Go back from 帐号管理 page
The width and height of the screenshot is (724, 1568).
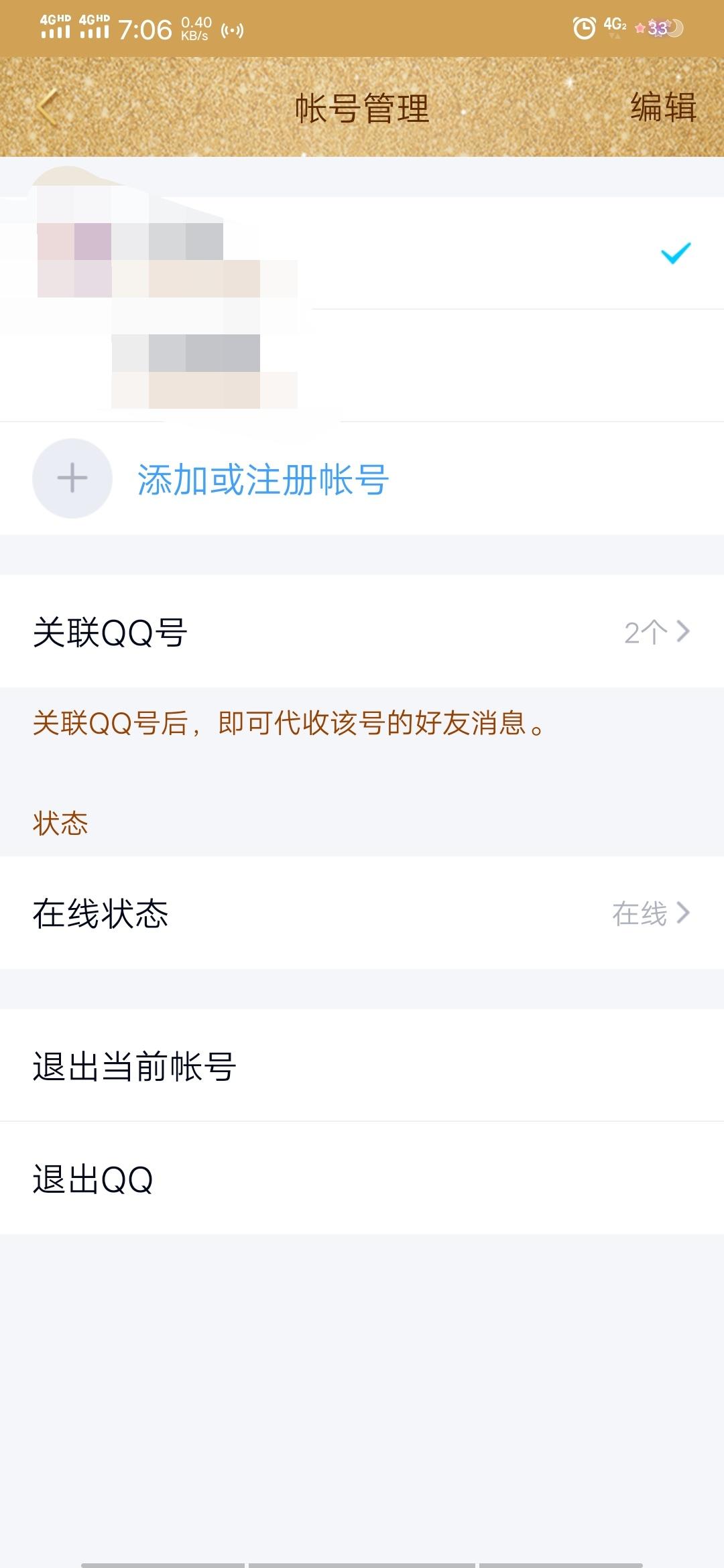[x=47, y=108]
